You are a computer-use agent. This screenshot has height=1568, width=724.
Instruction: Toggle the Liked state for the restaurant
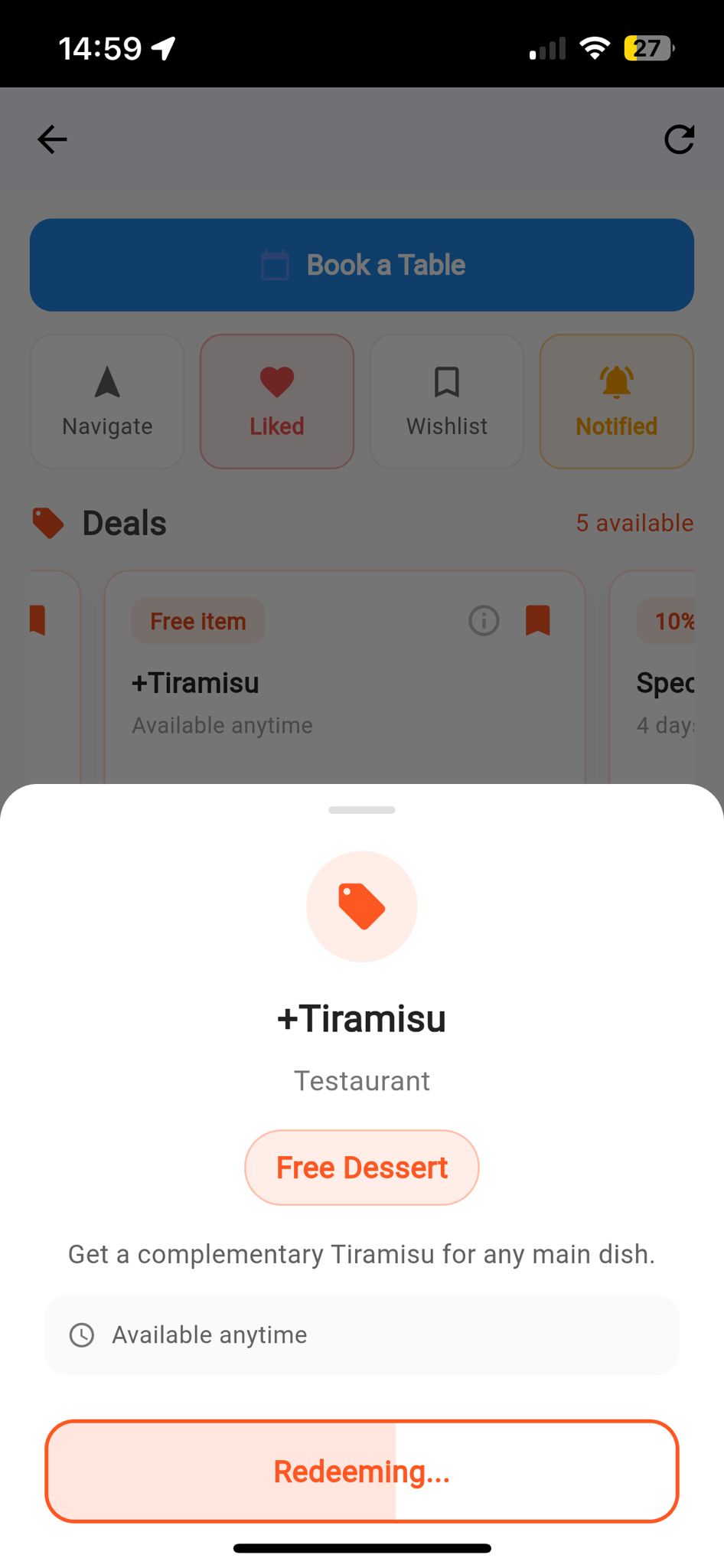pyautogui.click(x=276, y=400)
